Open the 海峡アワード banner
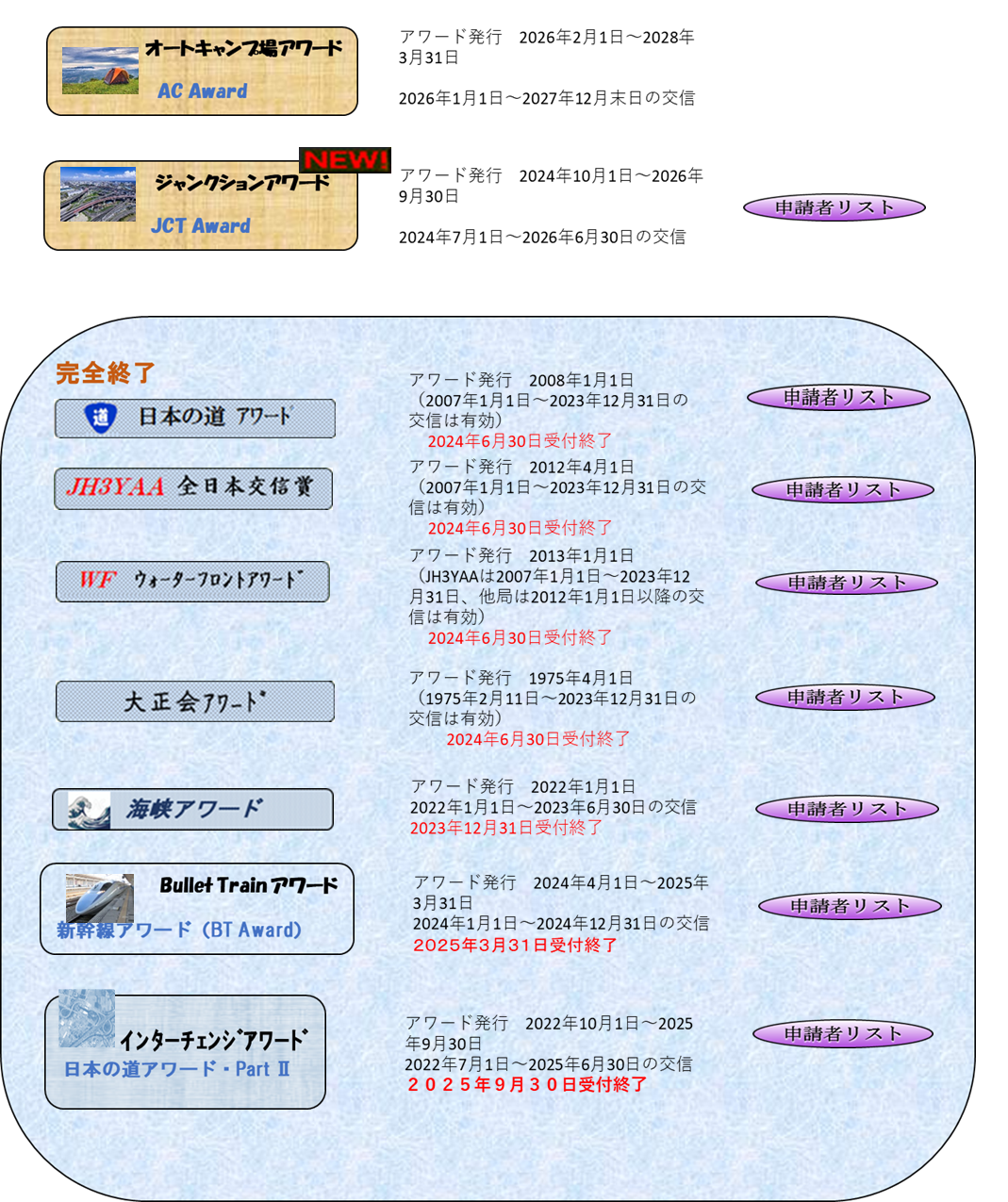 [193, 809]
